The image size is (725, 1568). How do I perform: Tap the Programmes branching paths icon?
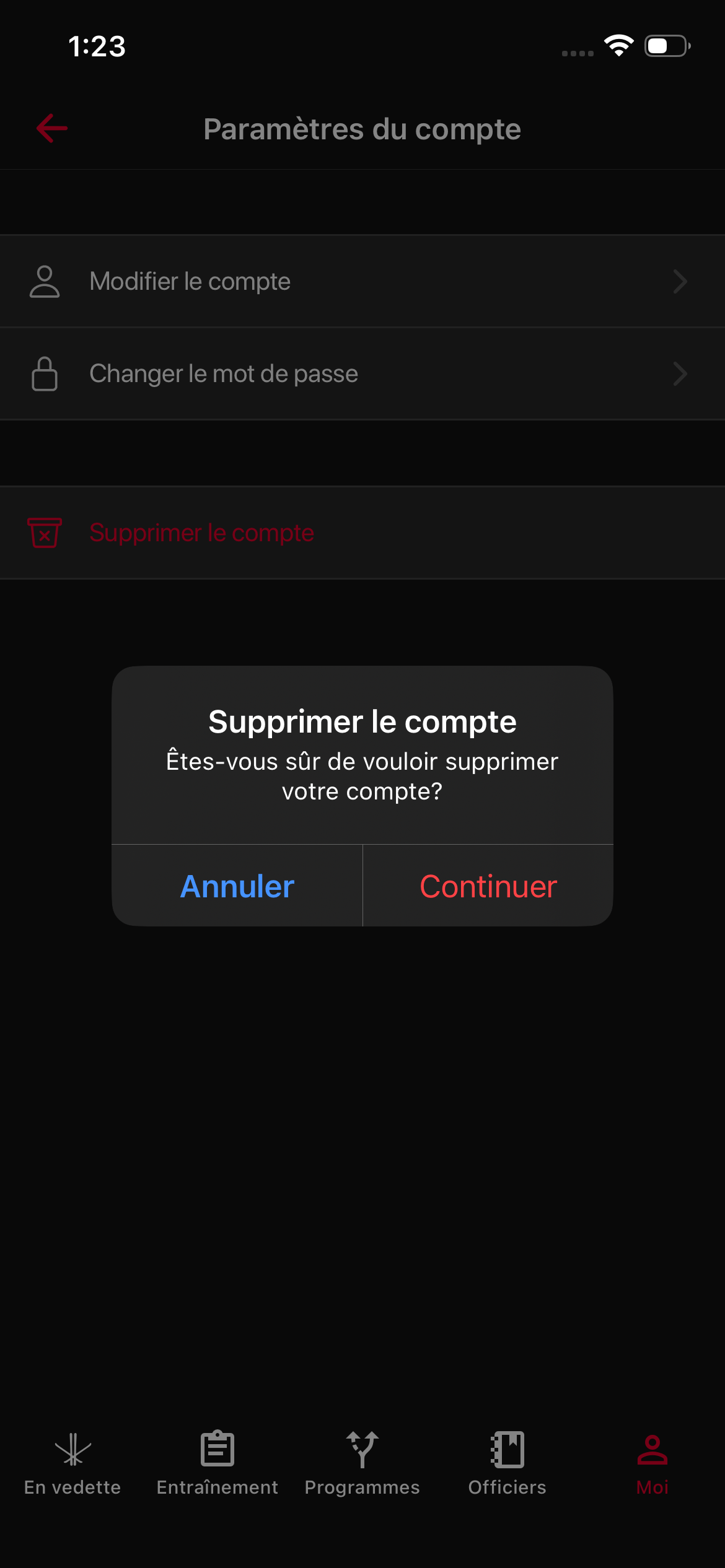click(362, 1449)
